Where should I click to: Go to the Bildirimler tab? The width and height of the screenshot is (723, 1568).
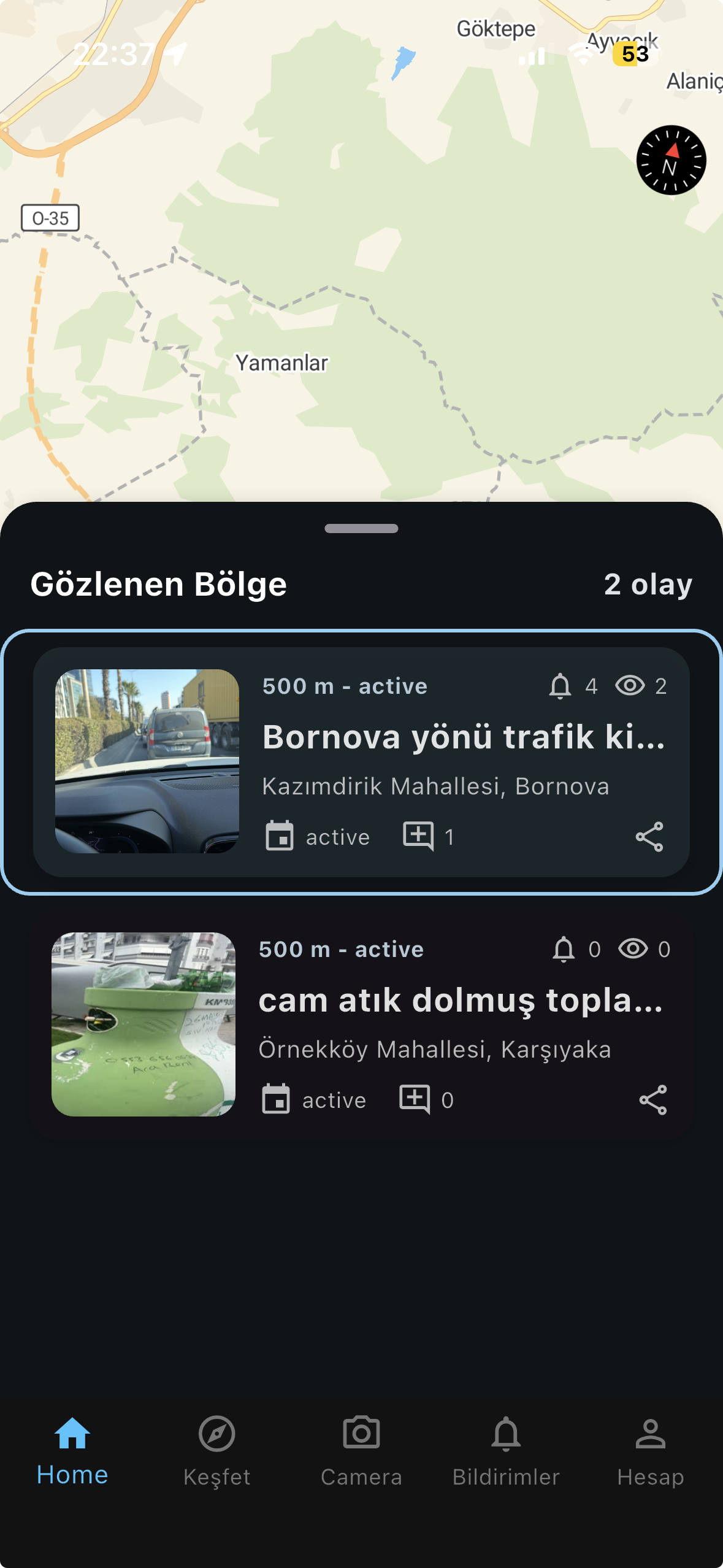(x=506, y=1450)
